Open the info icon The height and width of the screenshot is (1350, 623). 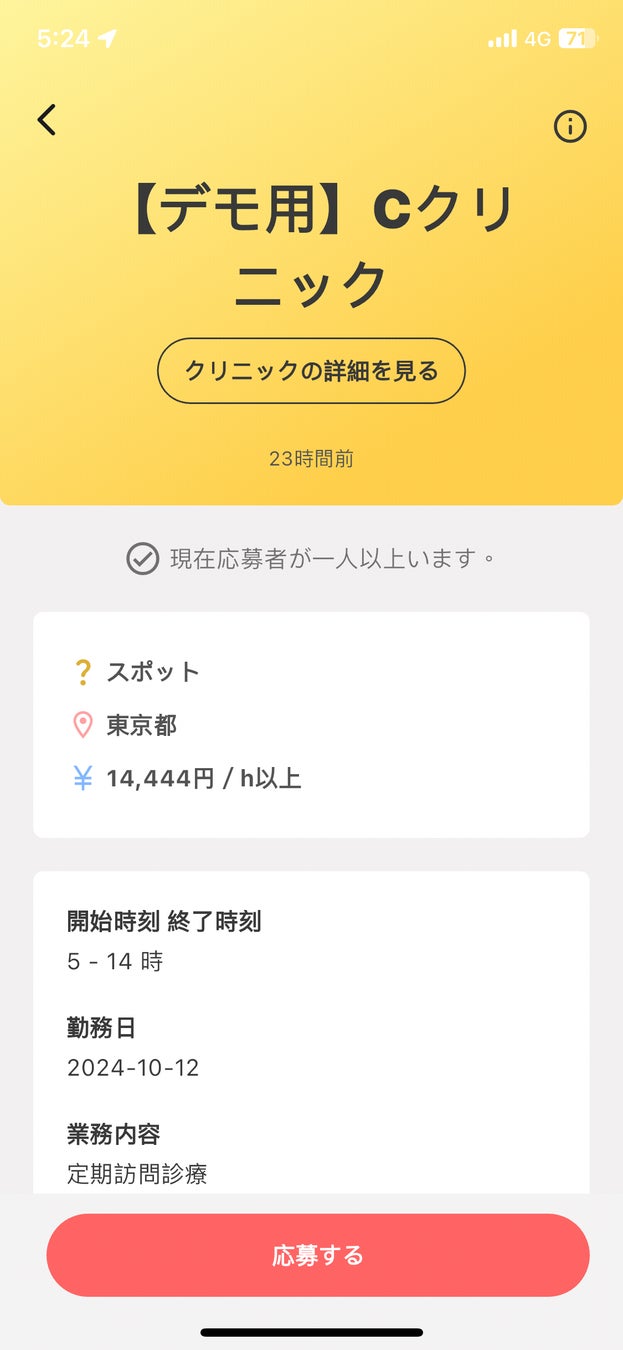pyautogui.click(x=570, y=127)
